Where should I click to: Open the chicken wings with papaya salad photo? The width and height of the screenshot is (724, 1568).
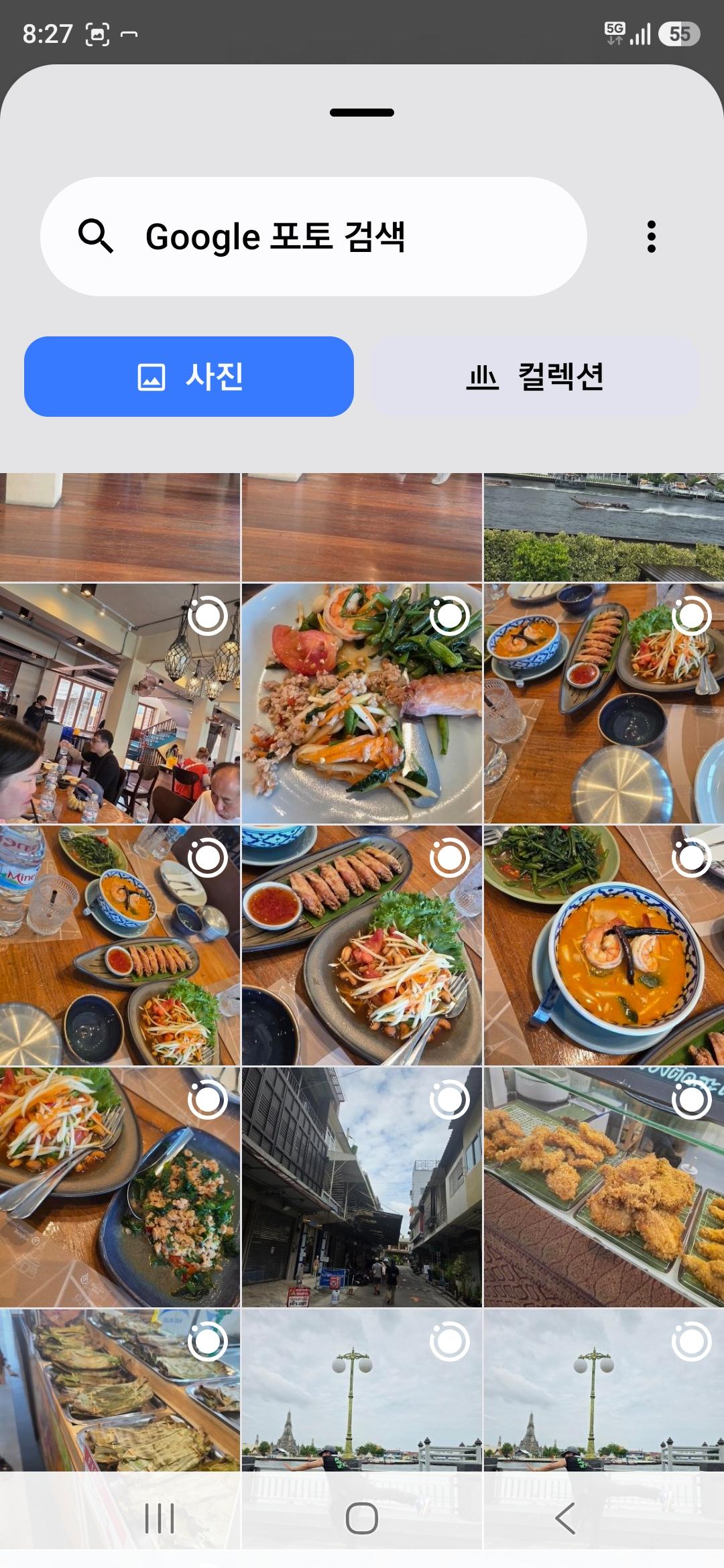pos(362,945)
